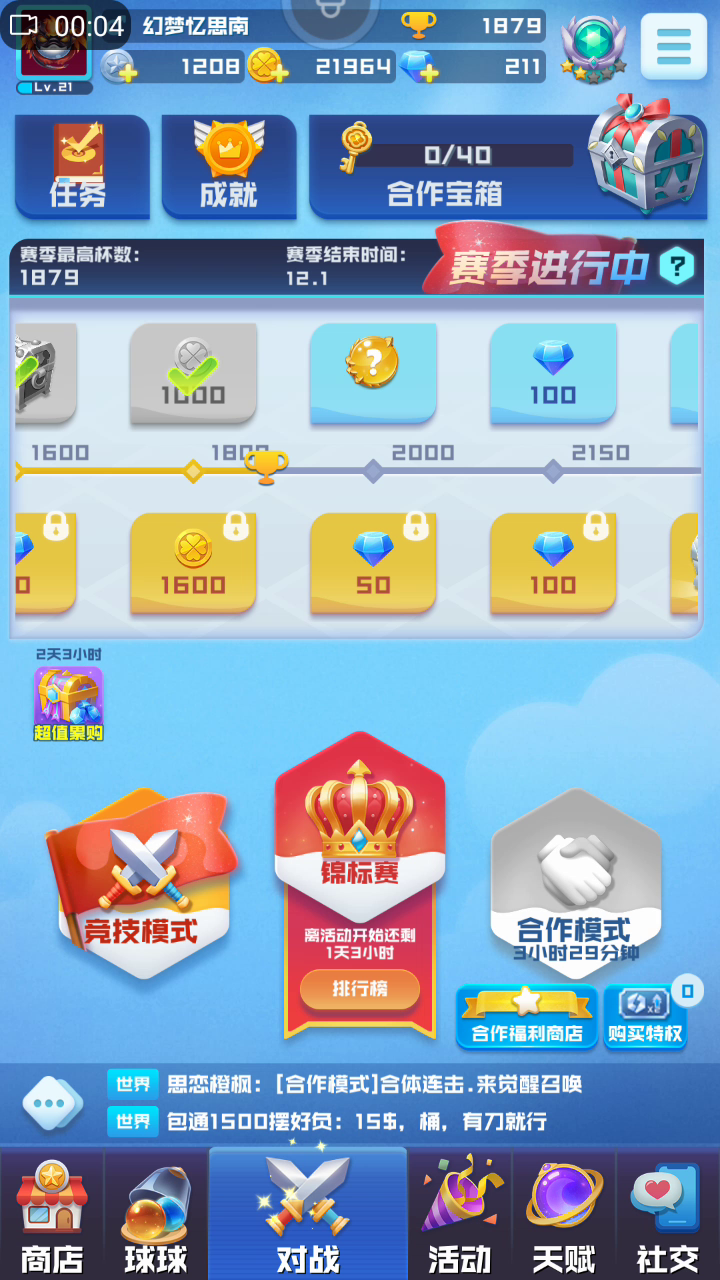View the 排行榜 leaderboard
The width and height of the screenshot is (720, 1280).
pos(360,989)
